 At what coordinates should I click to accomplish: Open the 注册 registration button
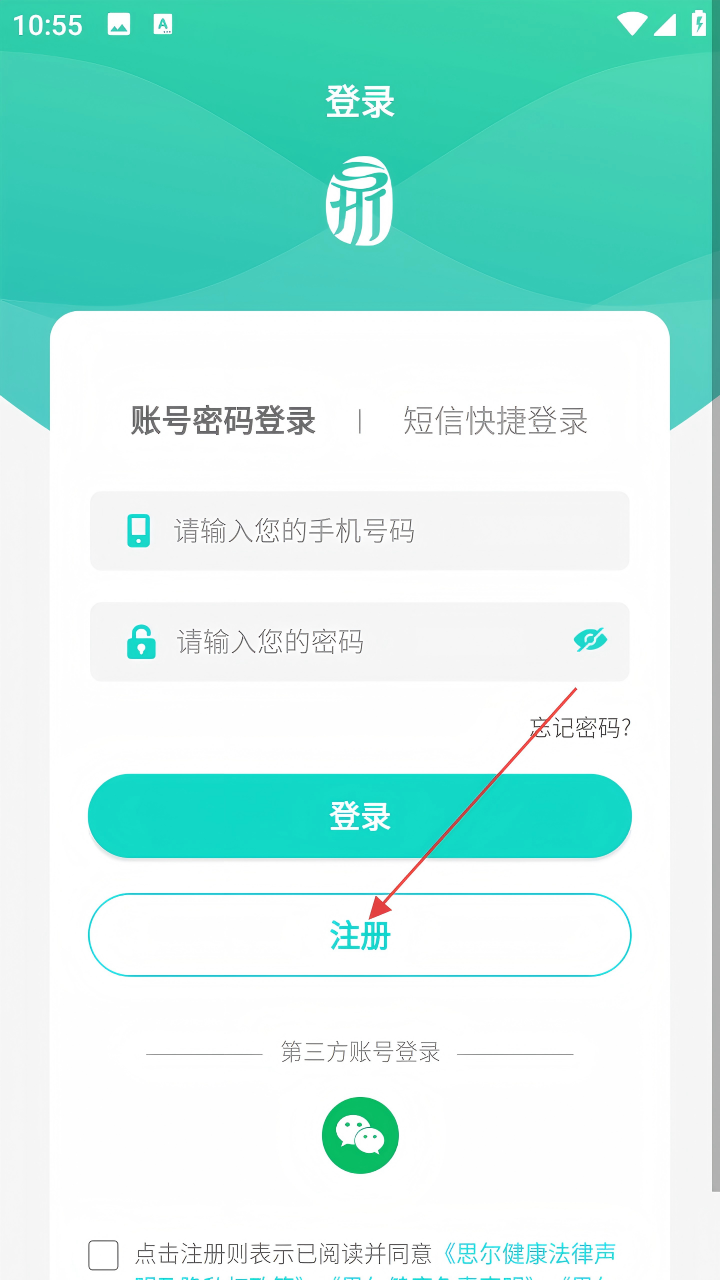pyautogui.click(x=360, y=935)
